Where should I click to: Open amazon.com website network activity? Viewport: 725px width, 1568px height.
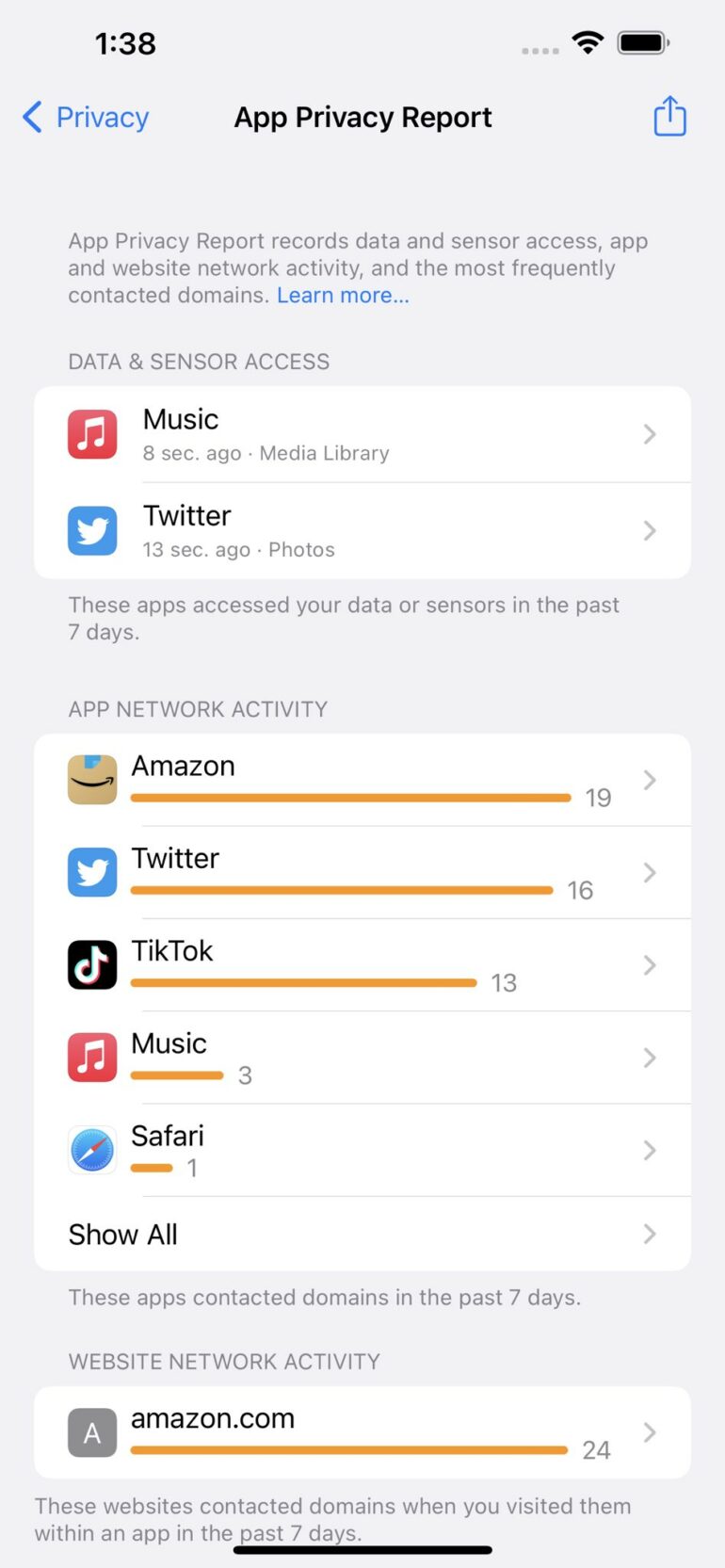pos(362,1431)
